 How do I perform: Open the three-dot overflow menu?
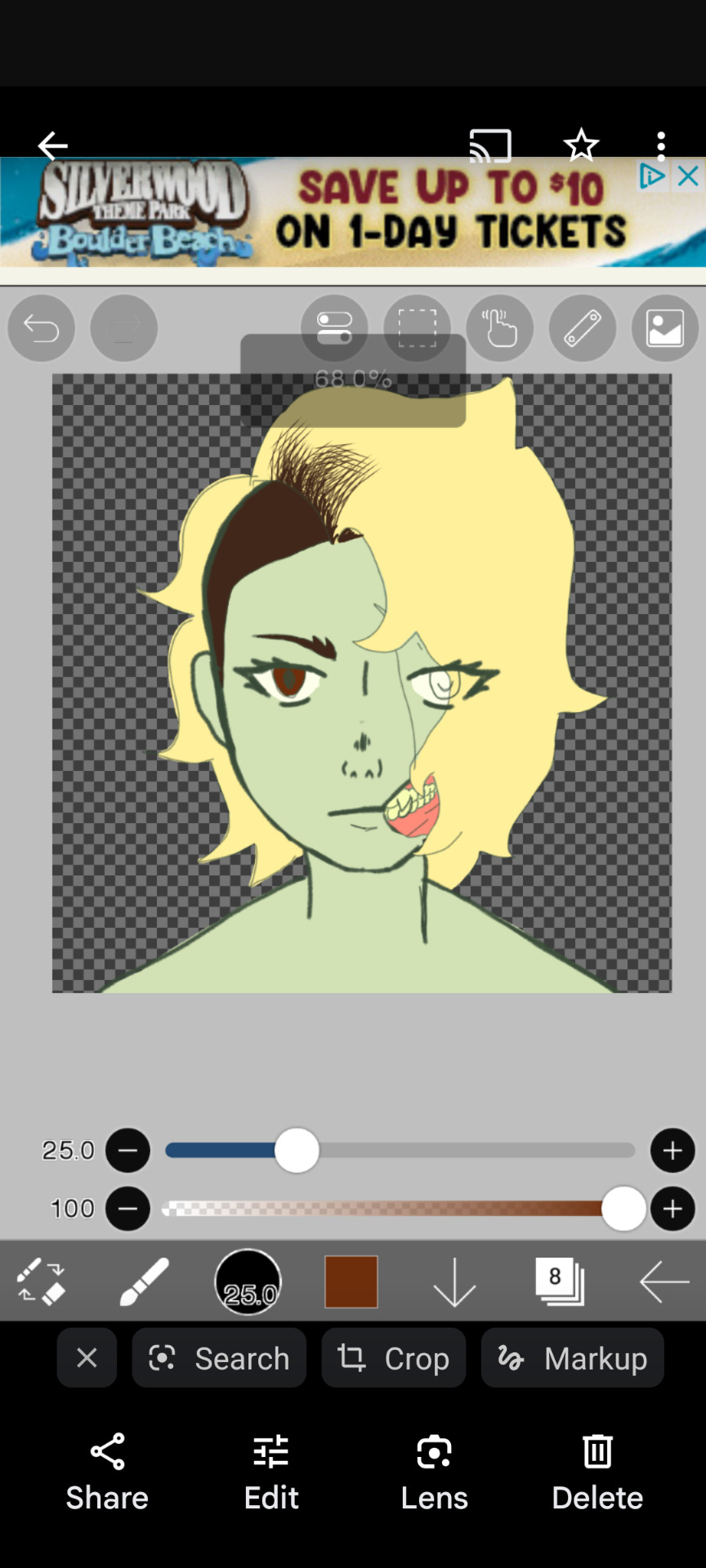coord(661,146)
